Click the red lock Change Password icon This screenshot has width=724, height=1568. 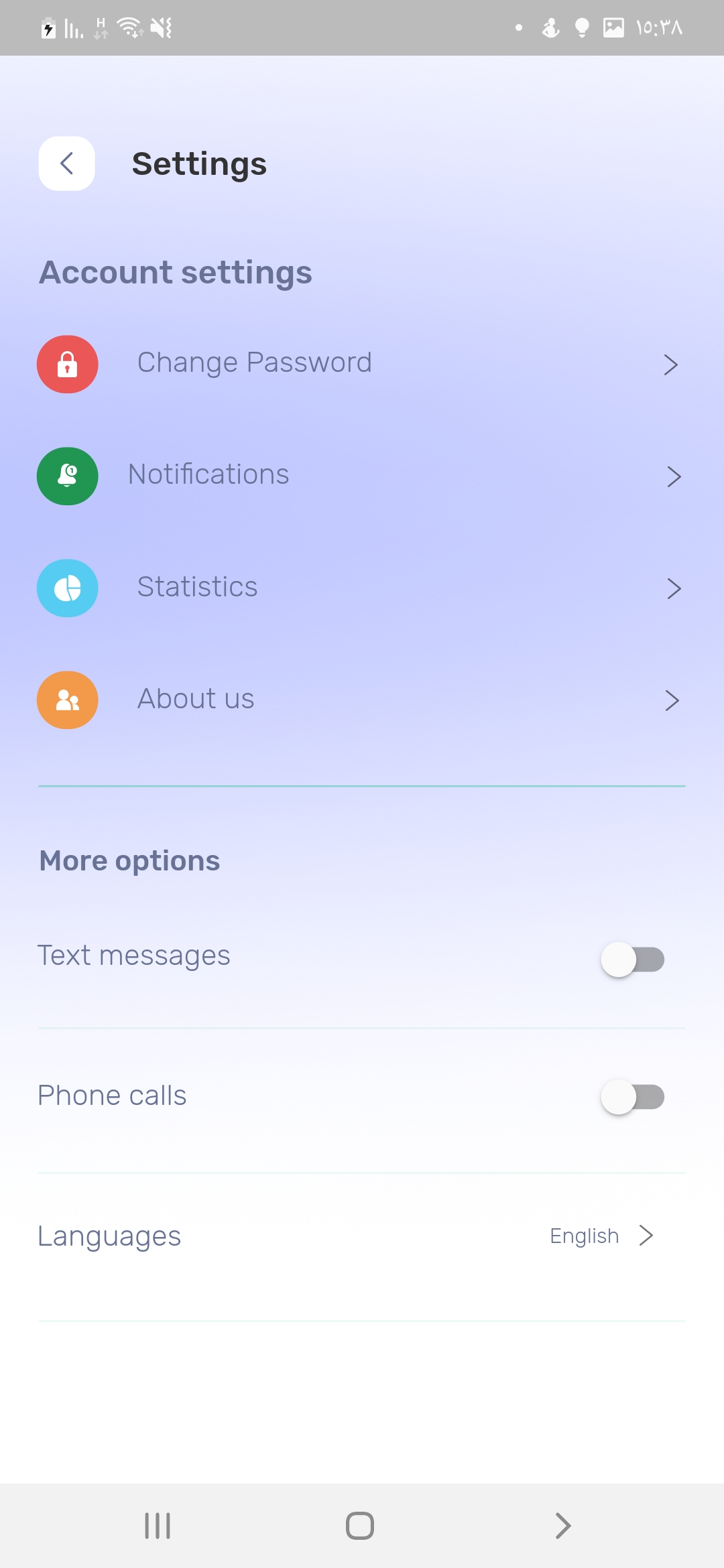point(67,364)
